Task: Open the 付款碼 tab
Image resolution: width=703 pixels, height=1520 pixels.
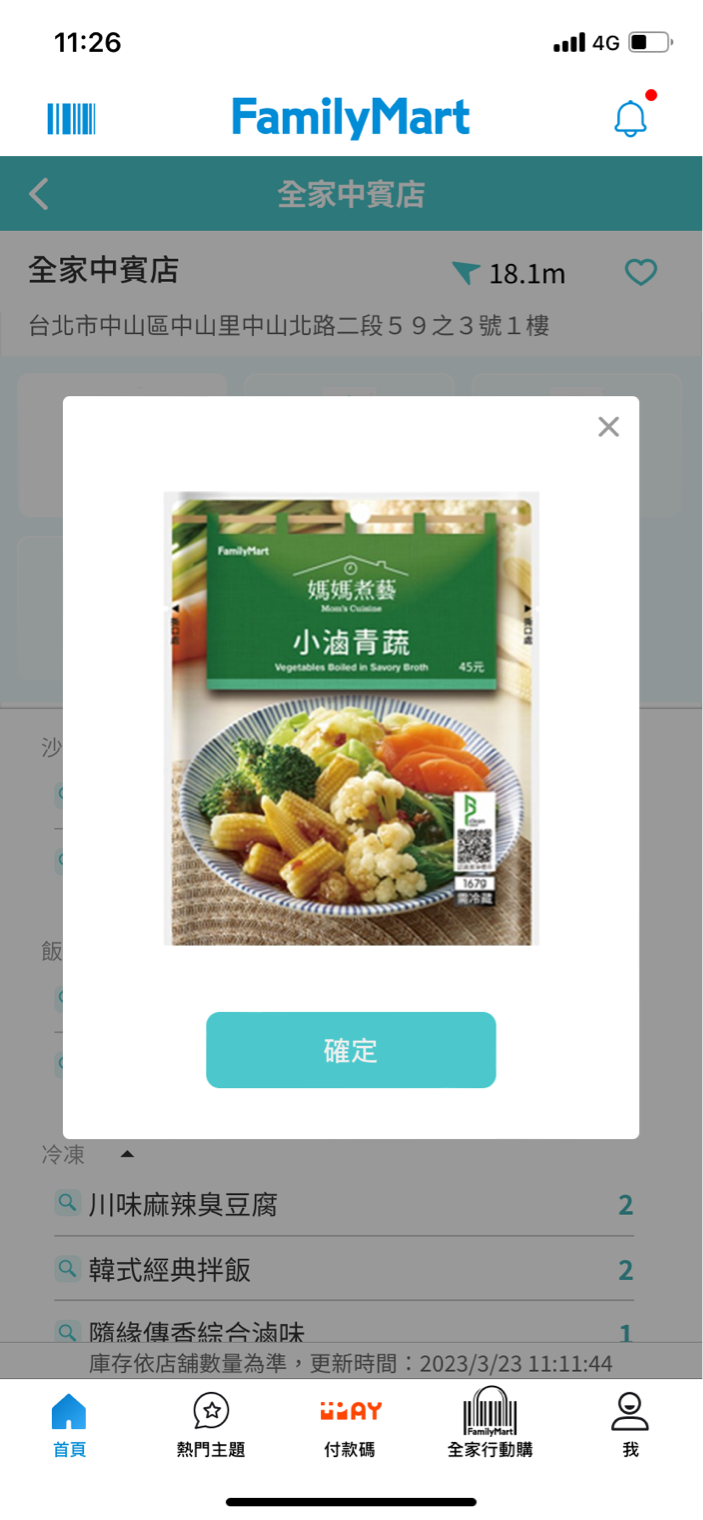Action: [350, 1426]
